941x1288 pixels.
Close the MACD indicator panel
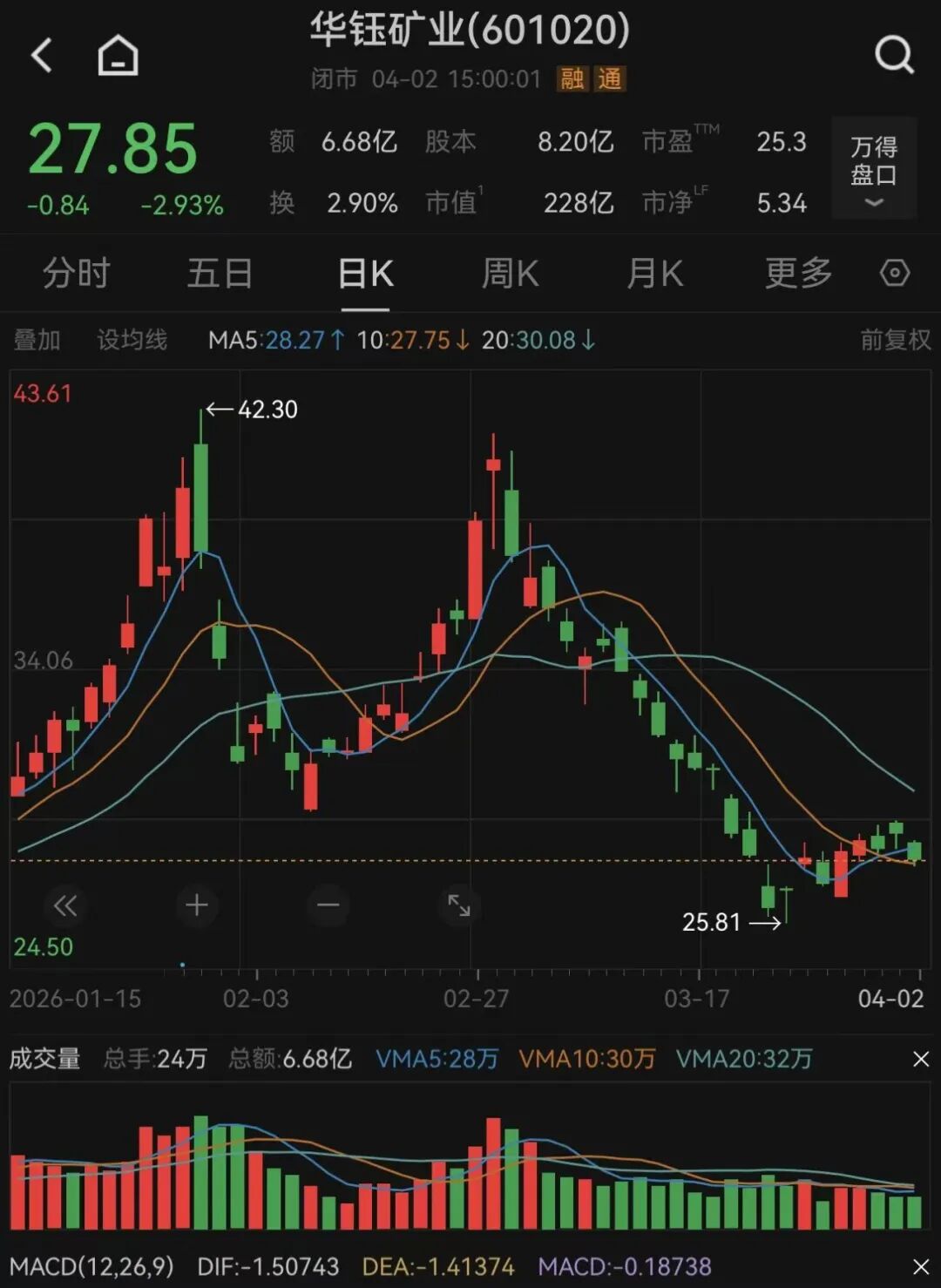(921, 1267)
